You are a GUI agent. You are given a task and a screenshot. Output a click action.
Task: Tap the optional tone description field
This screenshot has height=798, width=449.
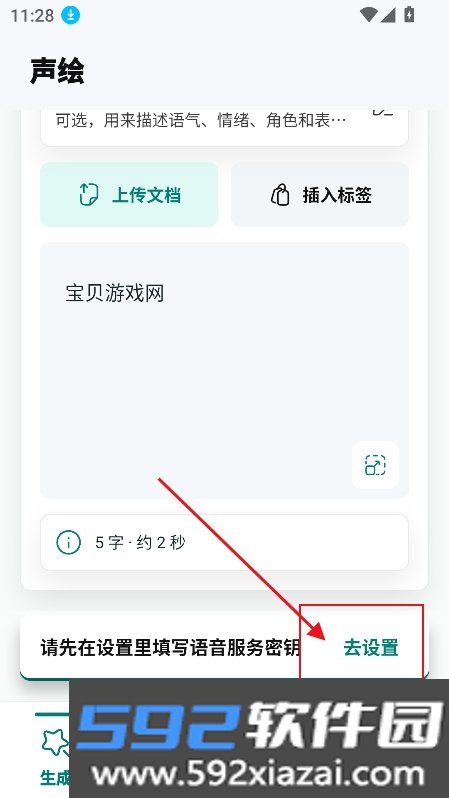pyautogui.click(x=224, y=122)
